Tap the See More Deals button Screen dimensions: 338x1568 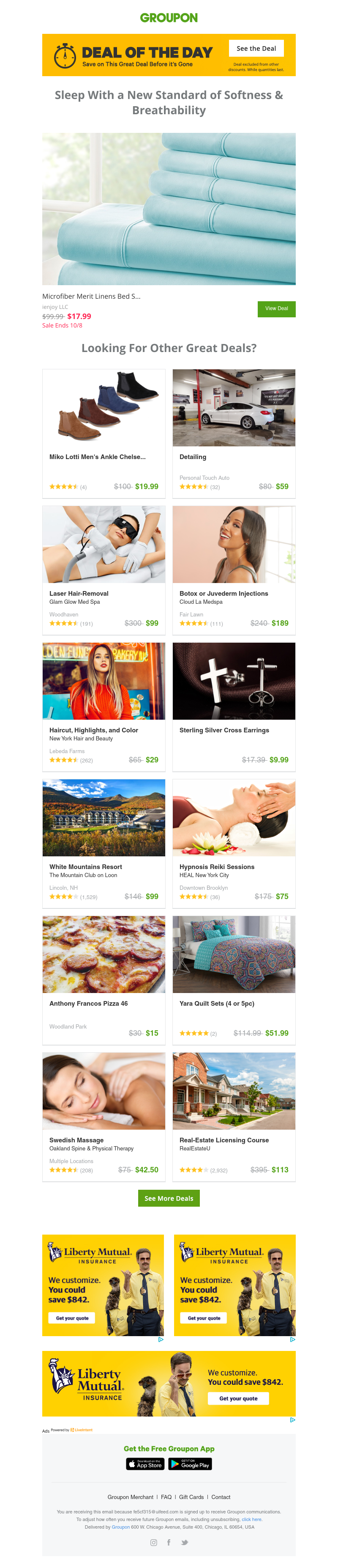(x=169, y=1199)
